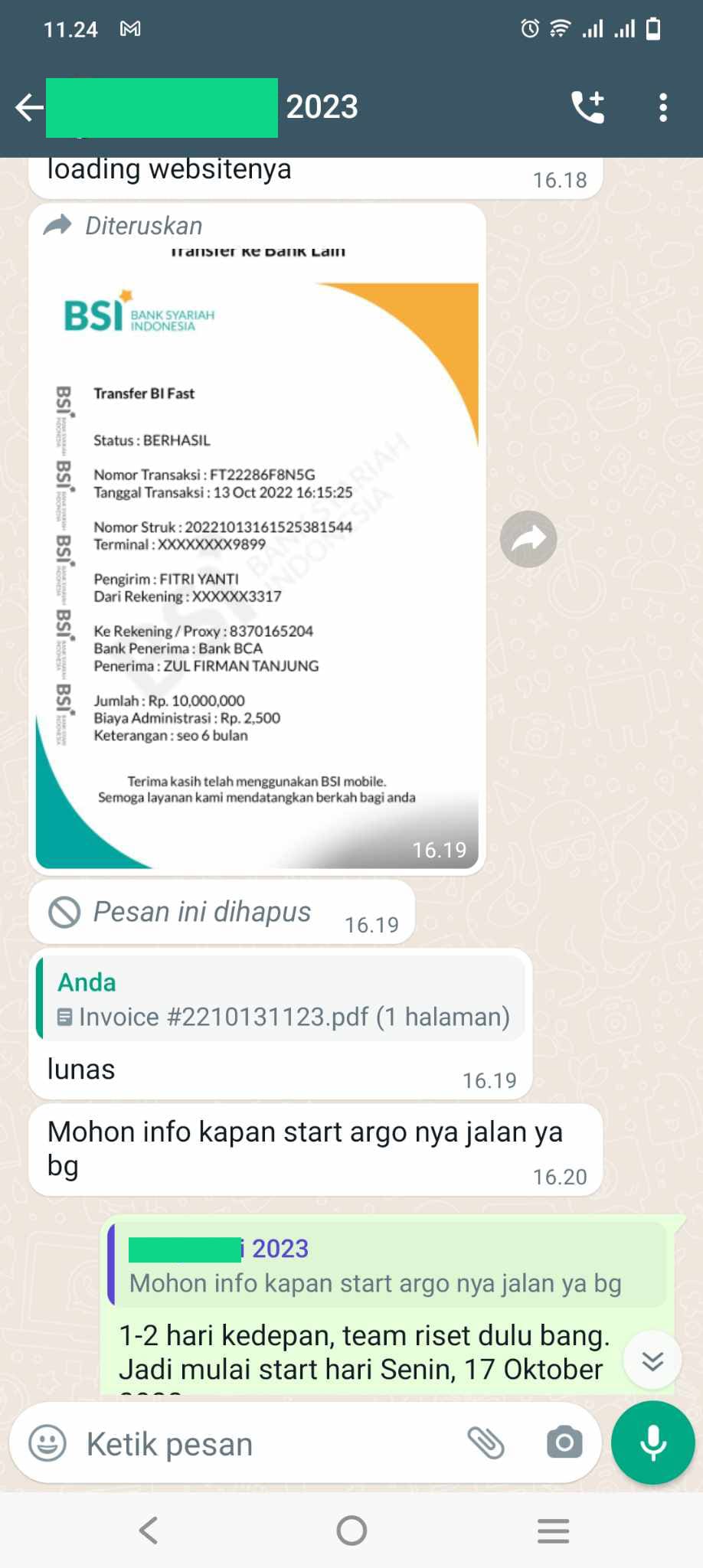Open the forwarded BSI transfer receipt image
This screenshot has width=703, height=1568.
pos(257,561)
